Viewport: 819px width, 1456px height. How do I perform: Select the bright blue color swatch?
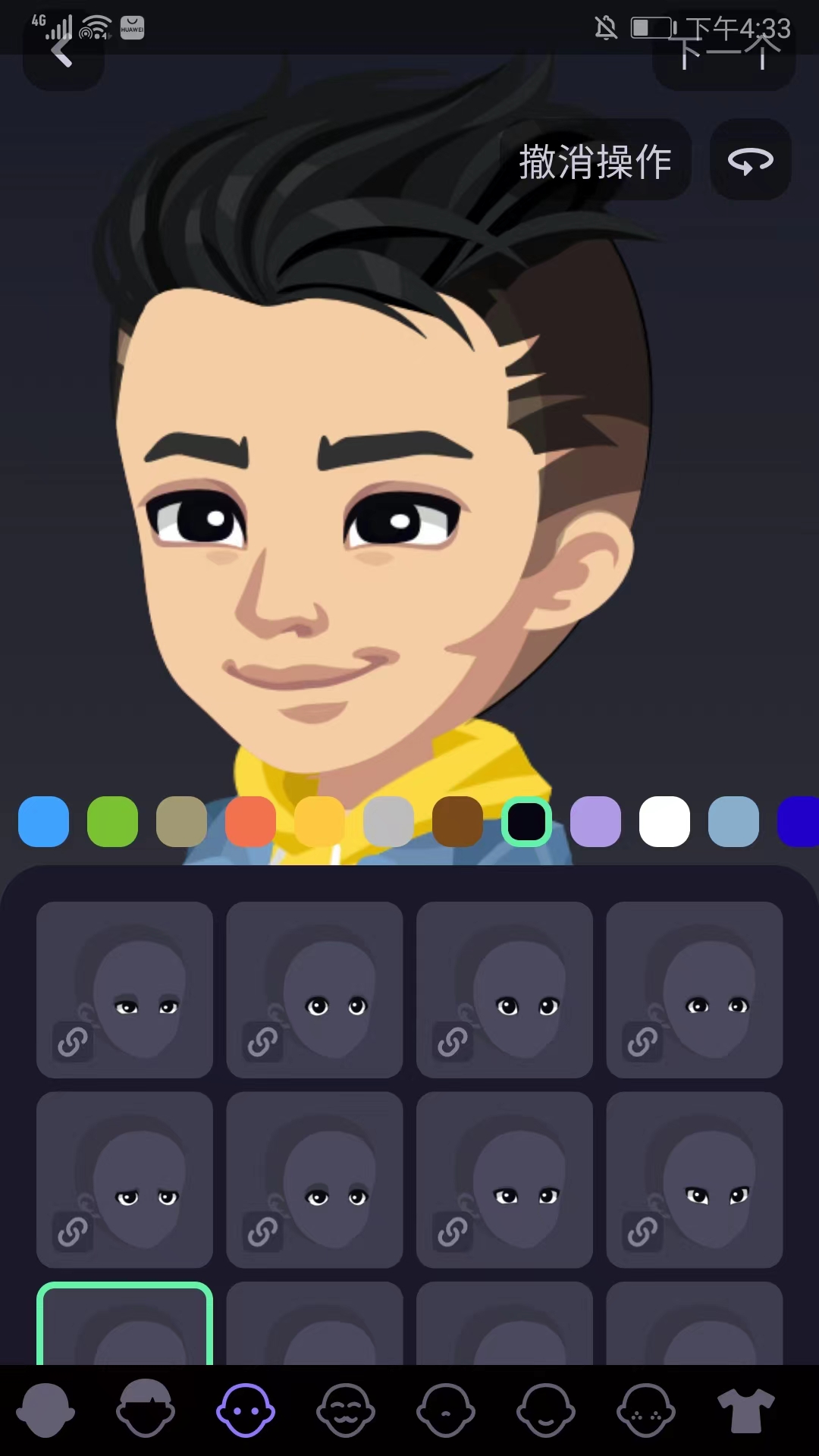tap(43, 821)
